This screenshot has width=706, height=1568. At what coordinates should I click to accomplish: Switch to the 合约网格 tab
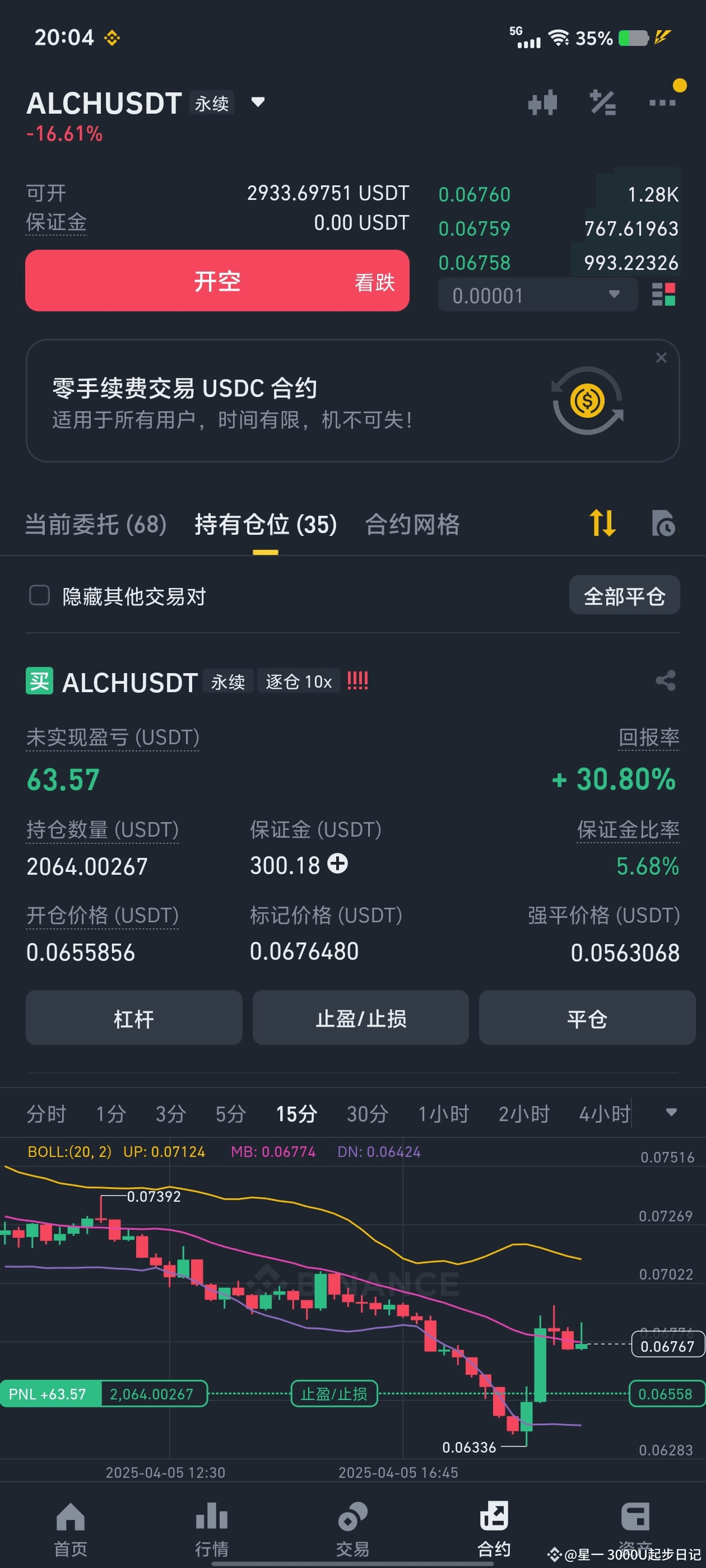click(x=412, y=524)
